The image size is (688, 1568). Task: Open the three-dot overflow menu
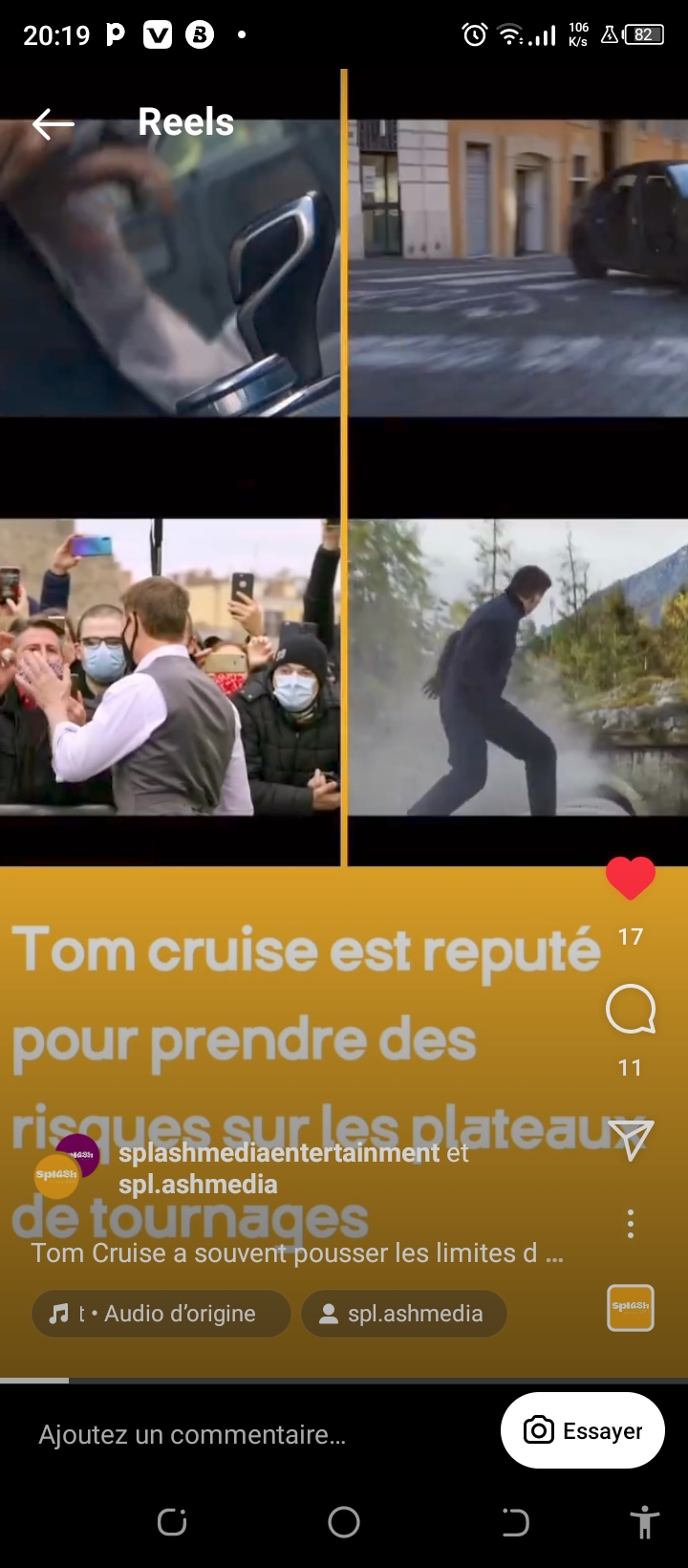[x=631, y=1224]
